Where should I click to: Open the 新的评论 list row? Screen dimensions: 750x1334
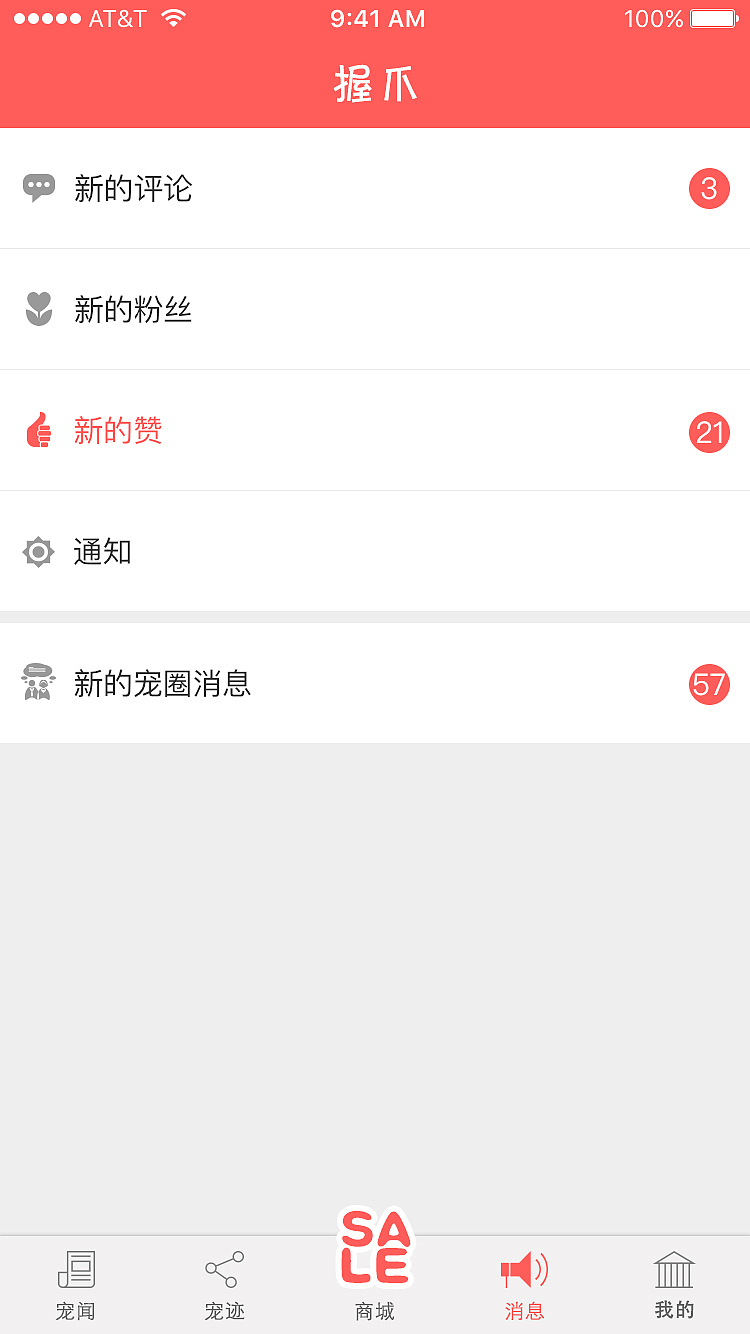pos(375,188)
